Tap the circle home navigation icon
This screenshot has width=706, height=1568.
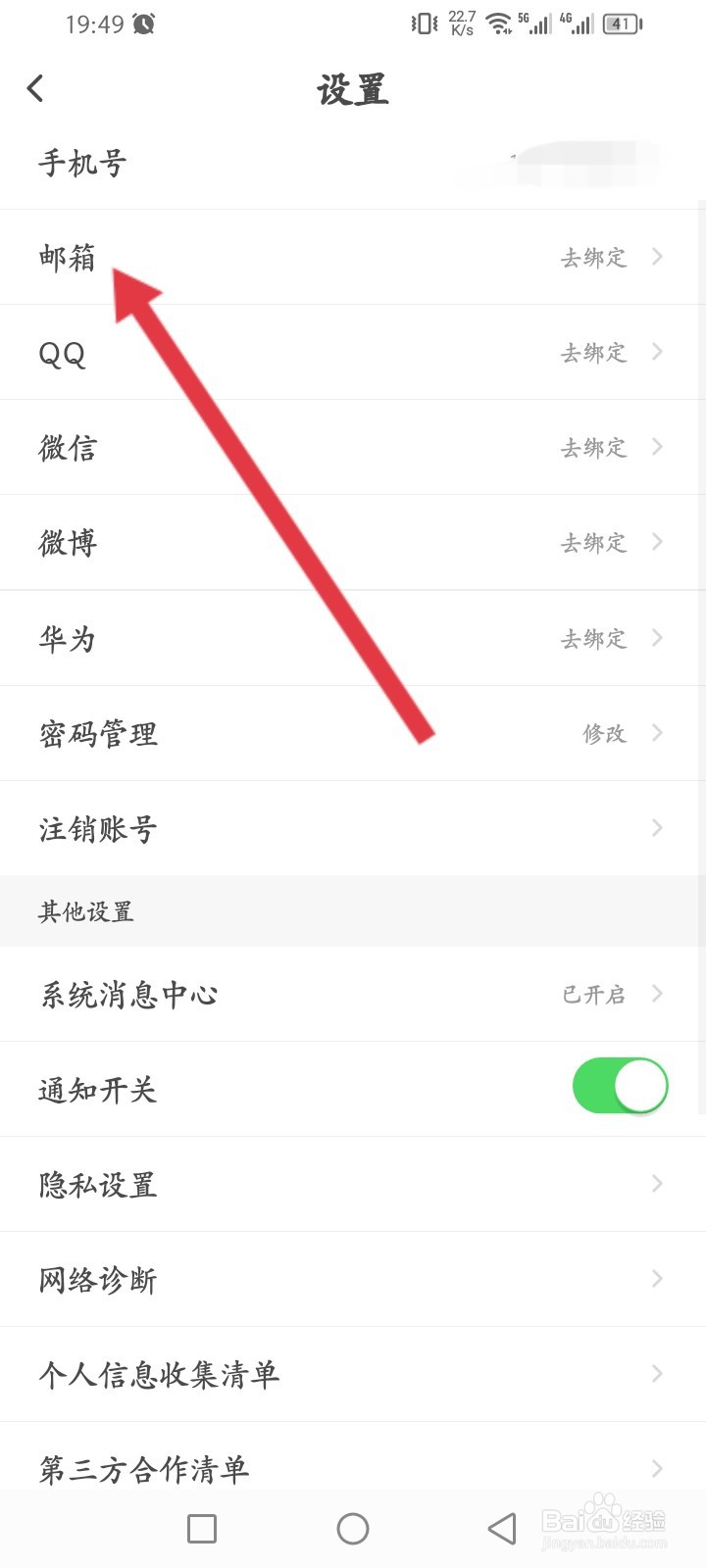click(353, 1528)
